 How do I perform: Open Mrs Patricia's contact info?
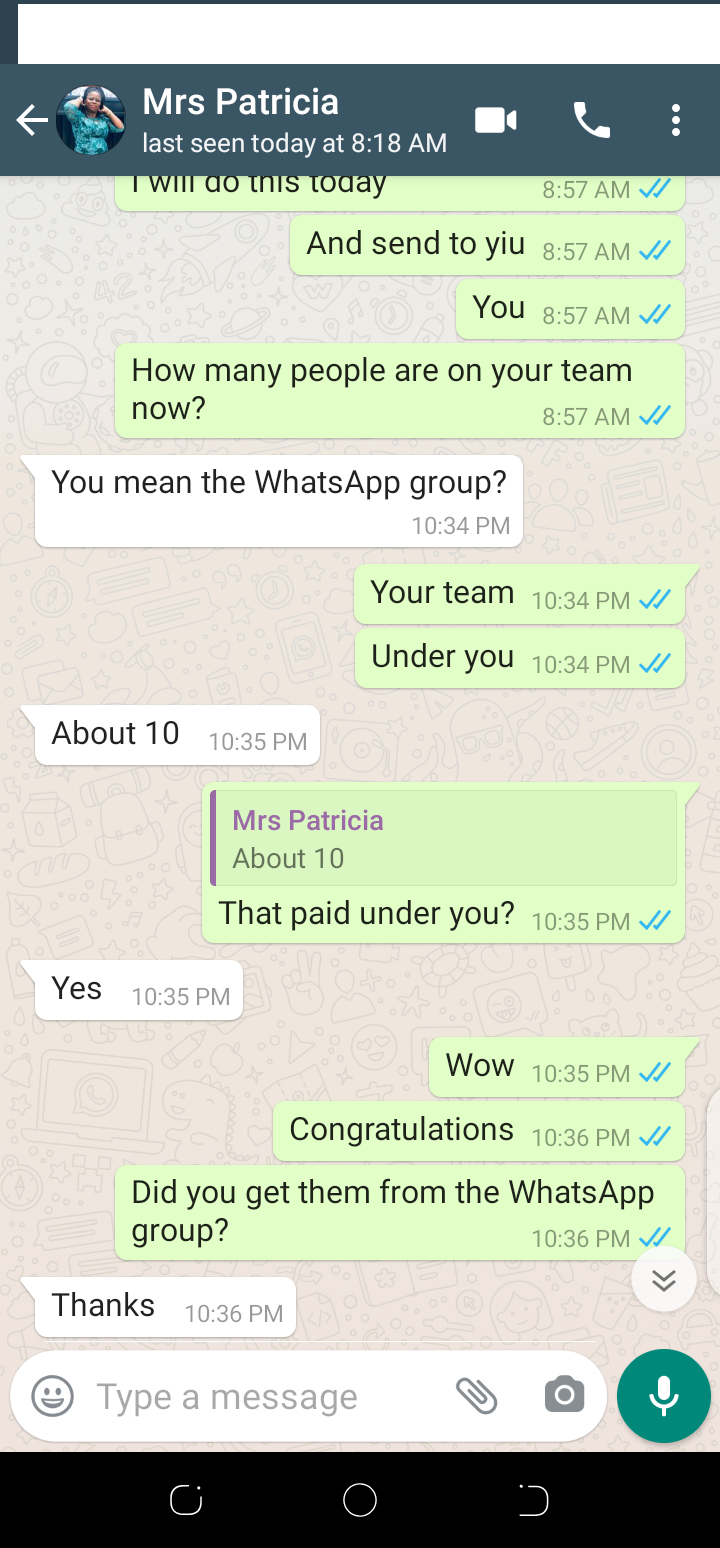[x=294, y=120]
